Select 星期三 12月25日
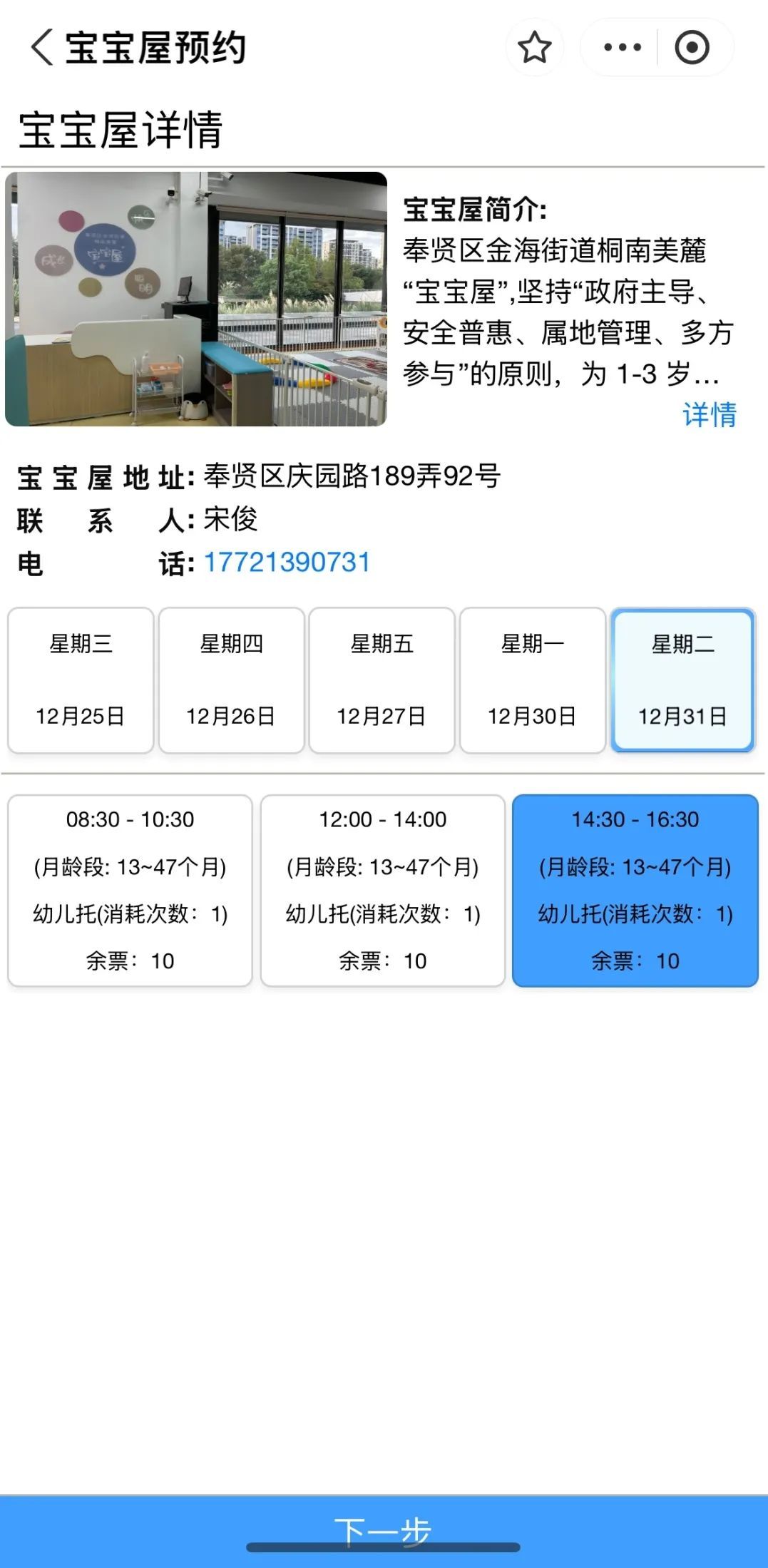The width and height of the screenshot is (768, 1568). pos(81,680)
